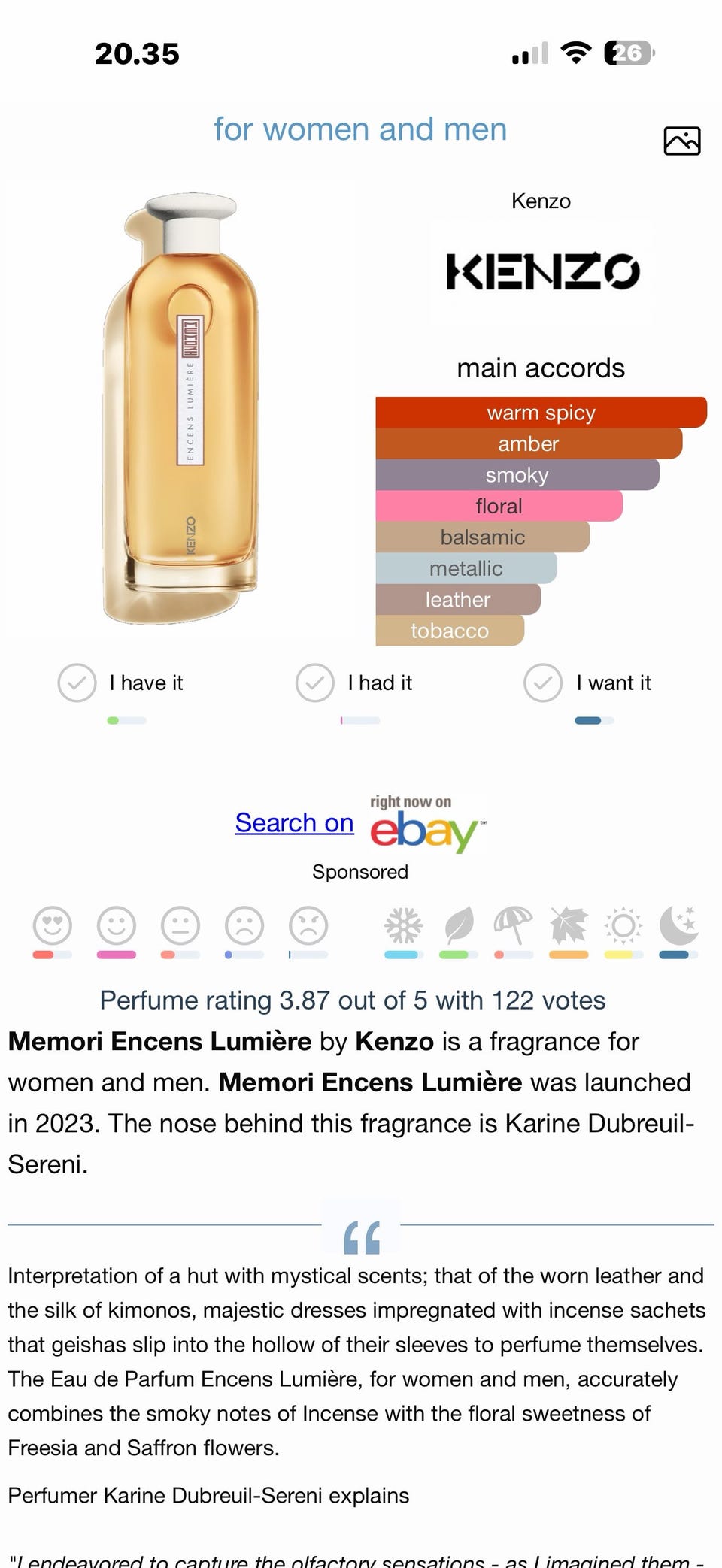
Task: Vote with the angry hate face
Action: point(308,925)
